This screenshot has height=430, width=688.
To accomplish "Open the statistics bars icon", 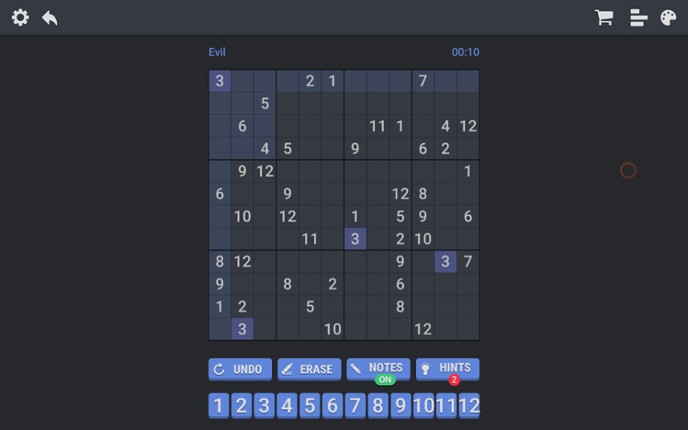I will [x=638, y=18].
